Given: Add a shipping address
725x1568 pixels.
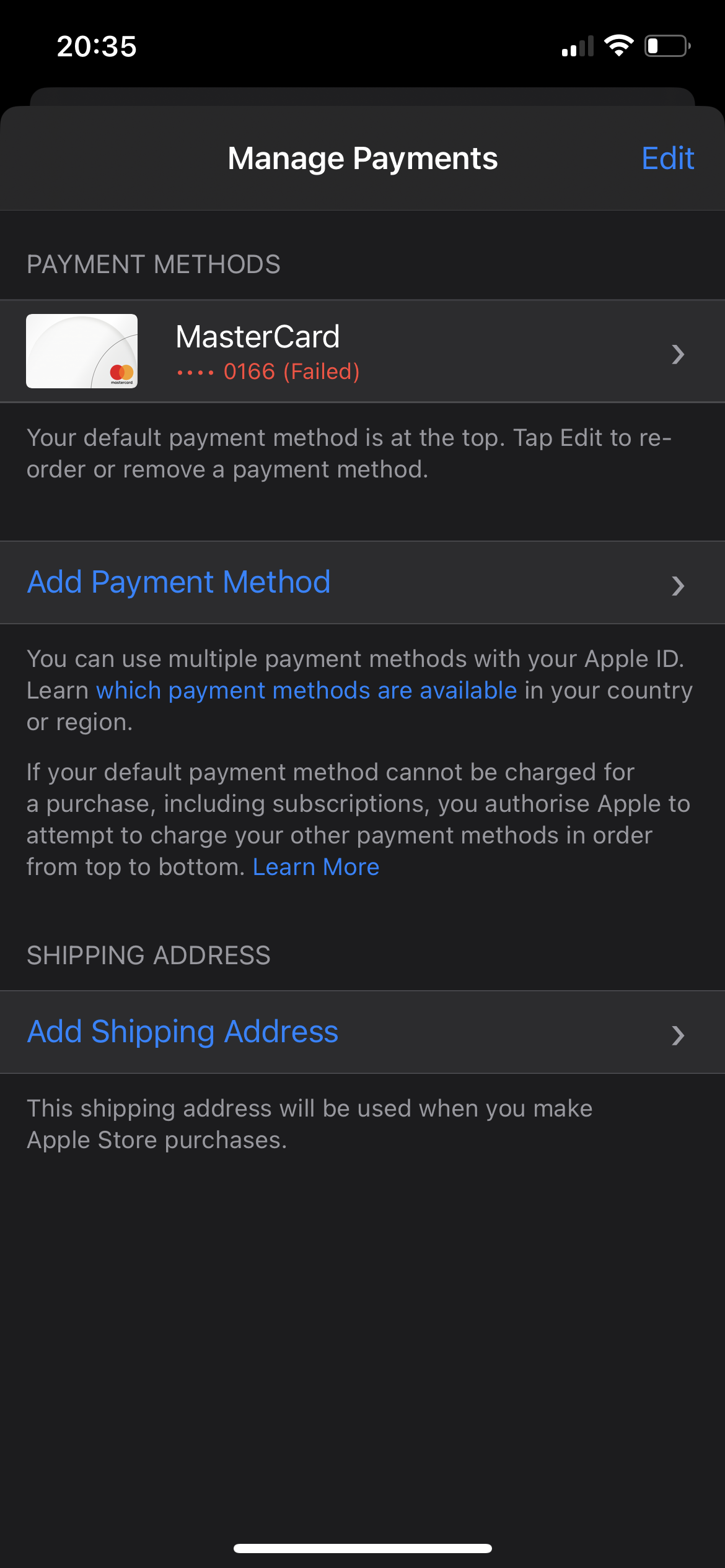Looking at the screenshot, I should tap(362, 1032).
